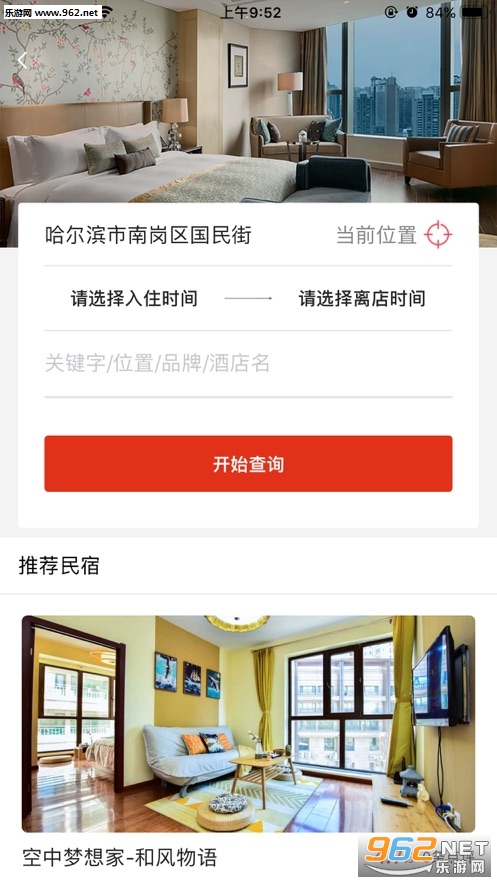
Task: Use current location via 当前位置
Action: 394,235
